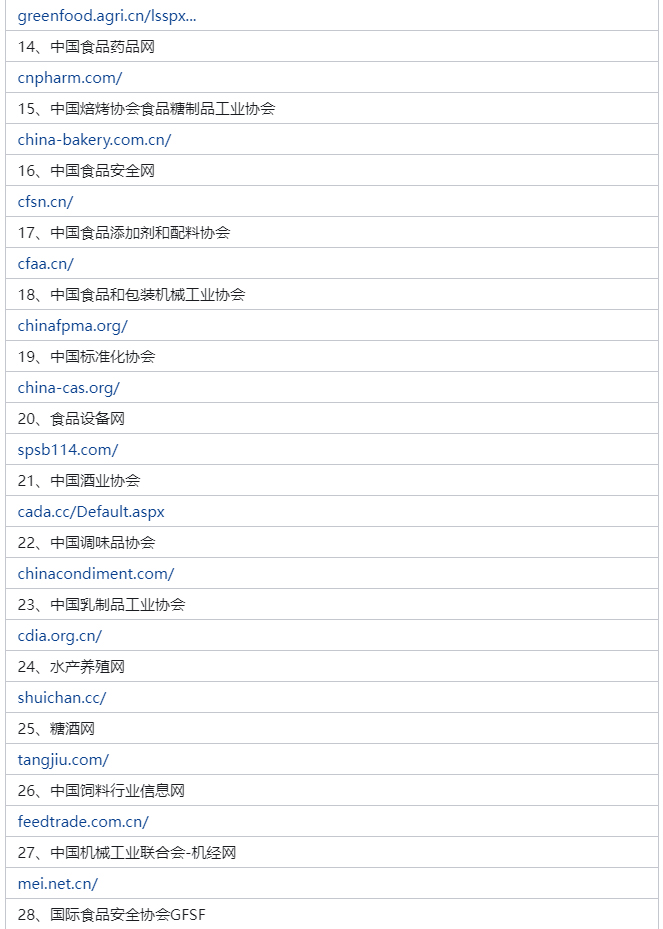The image size is (663, 929).
Task: Open the cdia.org.cn link
Action: (x=59, y=636)
